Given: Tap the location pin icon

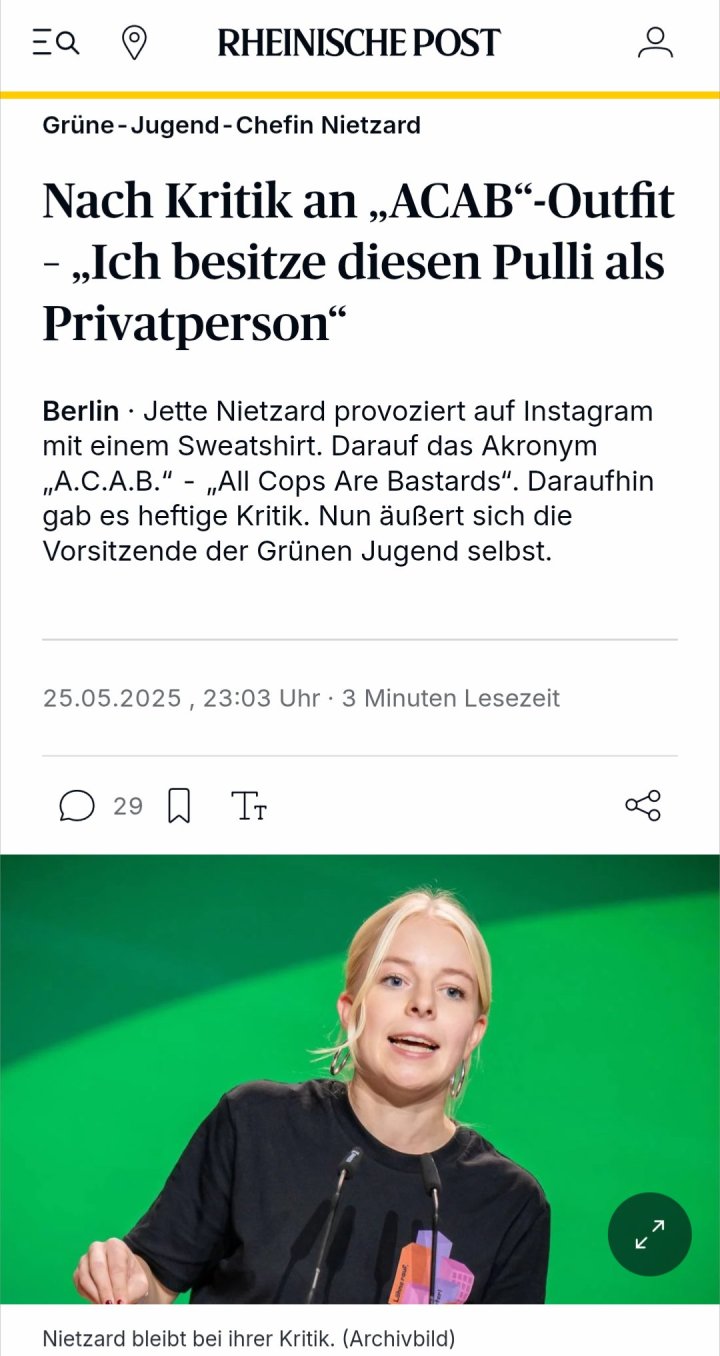Looking at the screenshot, I should point(133,43).
